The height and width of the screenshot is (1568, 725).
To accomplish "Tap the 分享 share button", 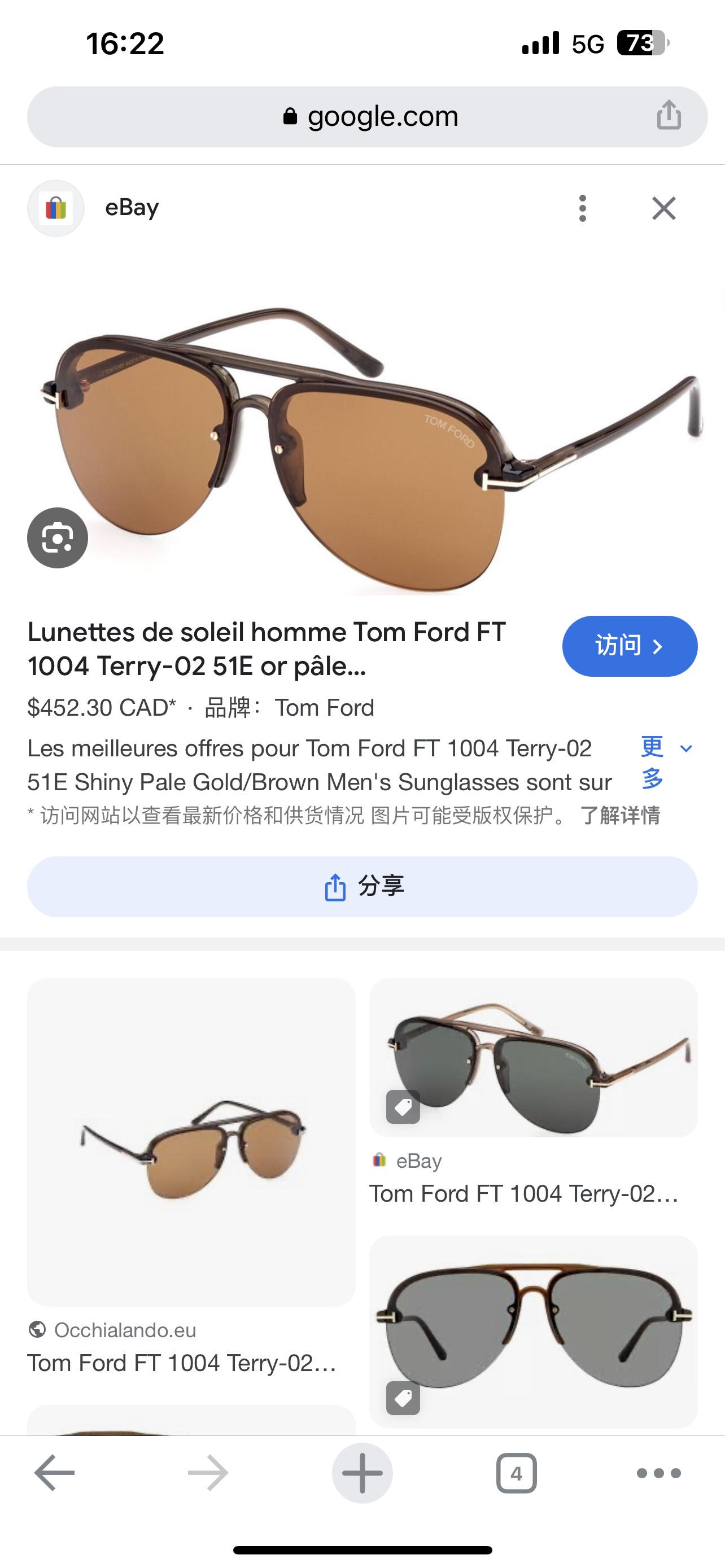I will coord(362,886).
